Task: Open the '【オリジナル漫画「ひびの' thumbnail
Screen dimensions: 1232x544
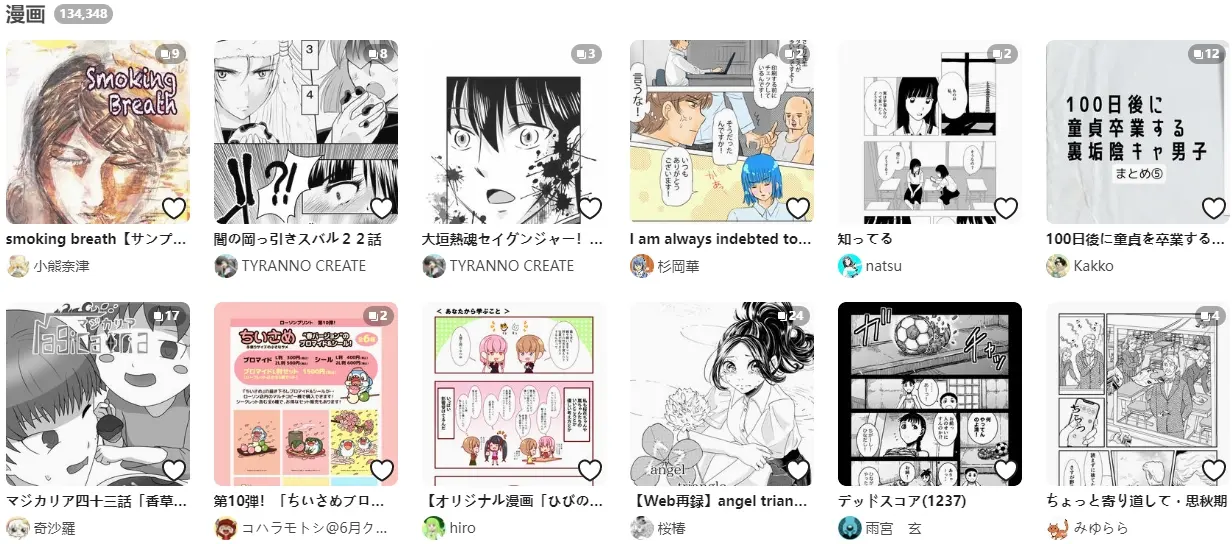Action: [513, 392]
